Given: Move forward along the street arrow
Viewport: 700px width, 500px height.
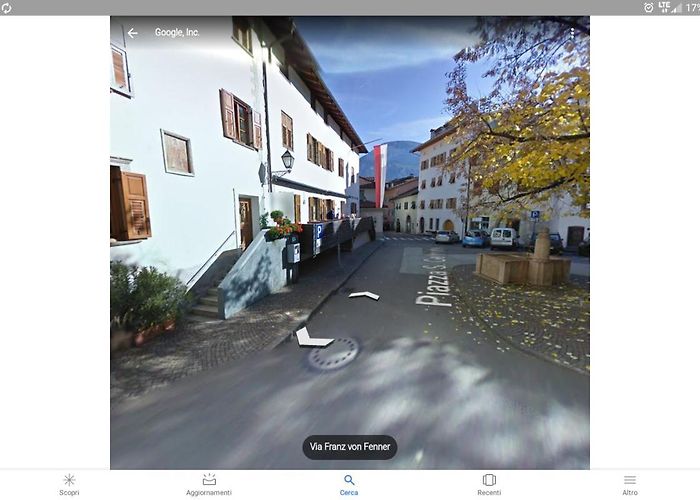Looking at the screenshot, I should [x=364, y=295].
